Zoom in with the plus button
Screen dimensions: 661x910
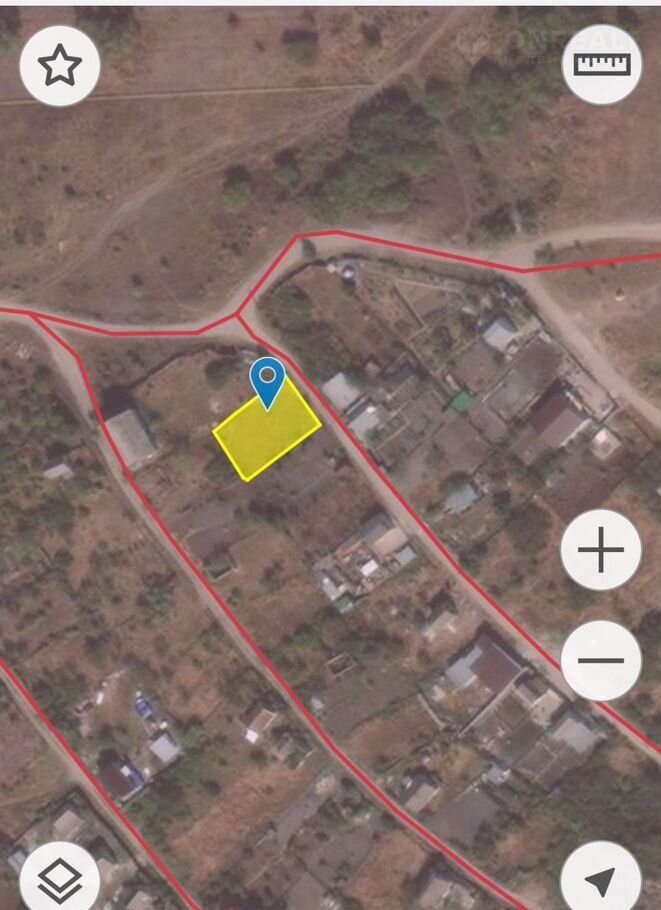pyautogui.click(x=601, y=549)
